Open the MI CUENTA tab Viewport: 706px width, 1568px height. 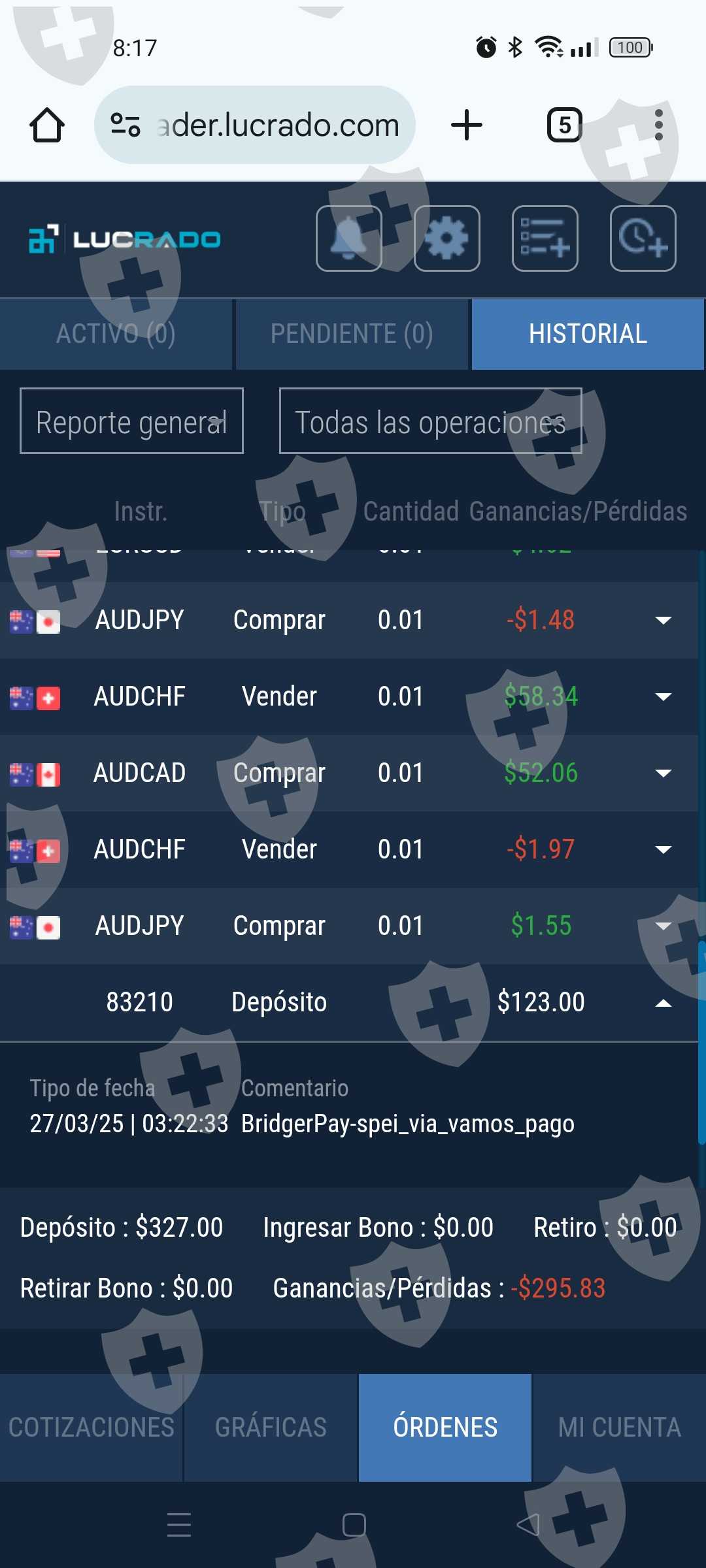tap(619, 1428)
